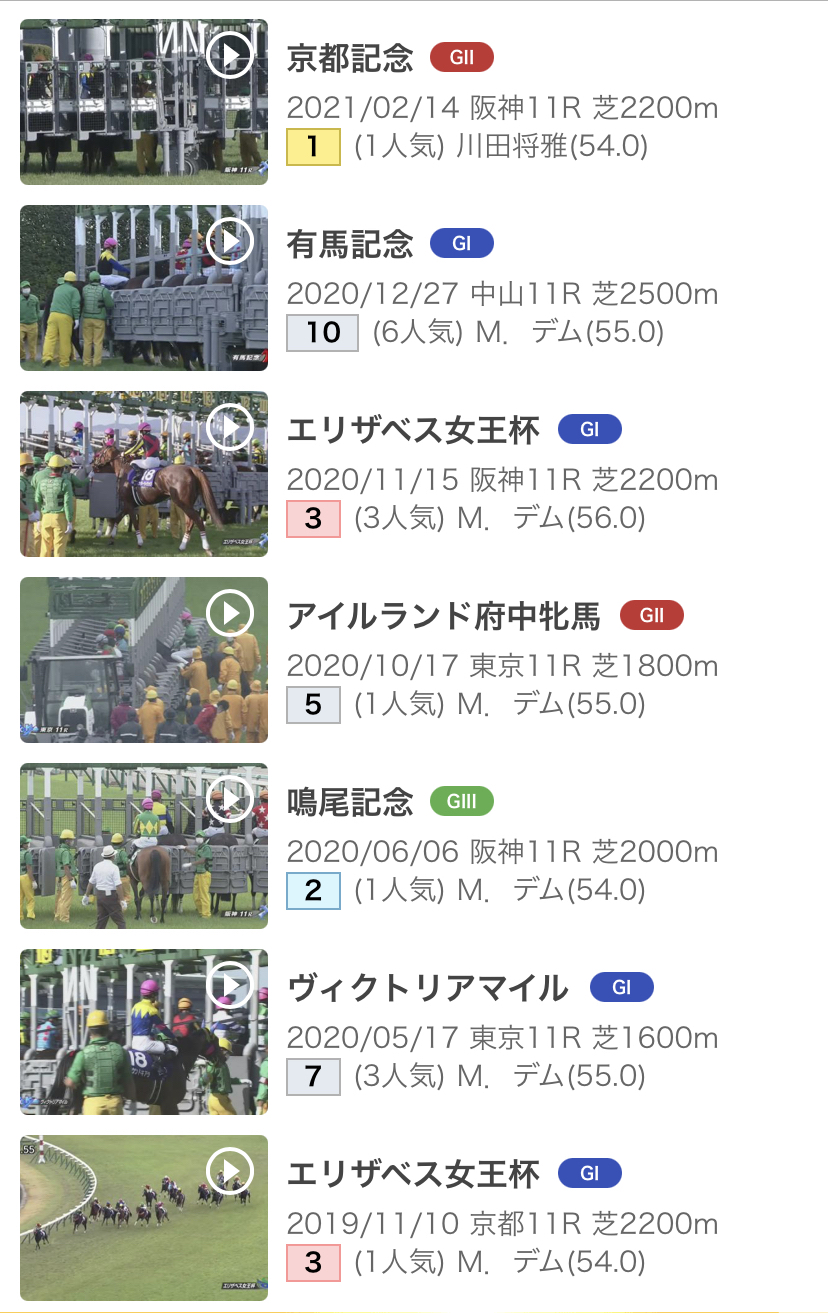Play the 京都記念 2021/02/14 race video

pos(230,56)
